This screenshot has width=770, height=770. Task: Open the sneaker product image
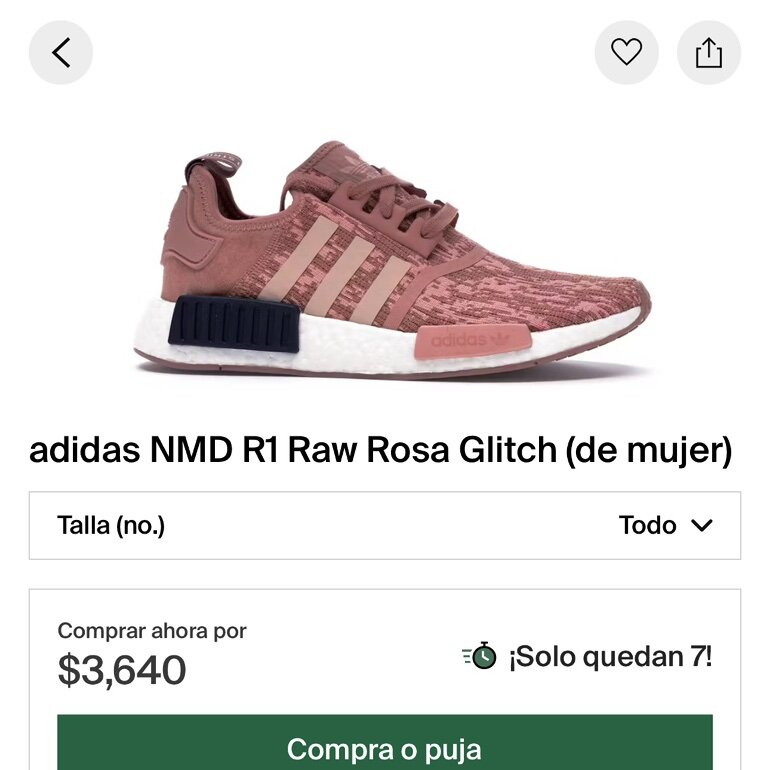click(x=392, y=261)
